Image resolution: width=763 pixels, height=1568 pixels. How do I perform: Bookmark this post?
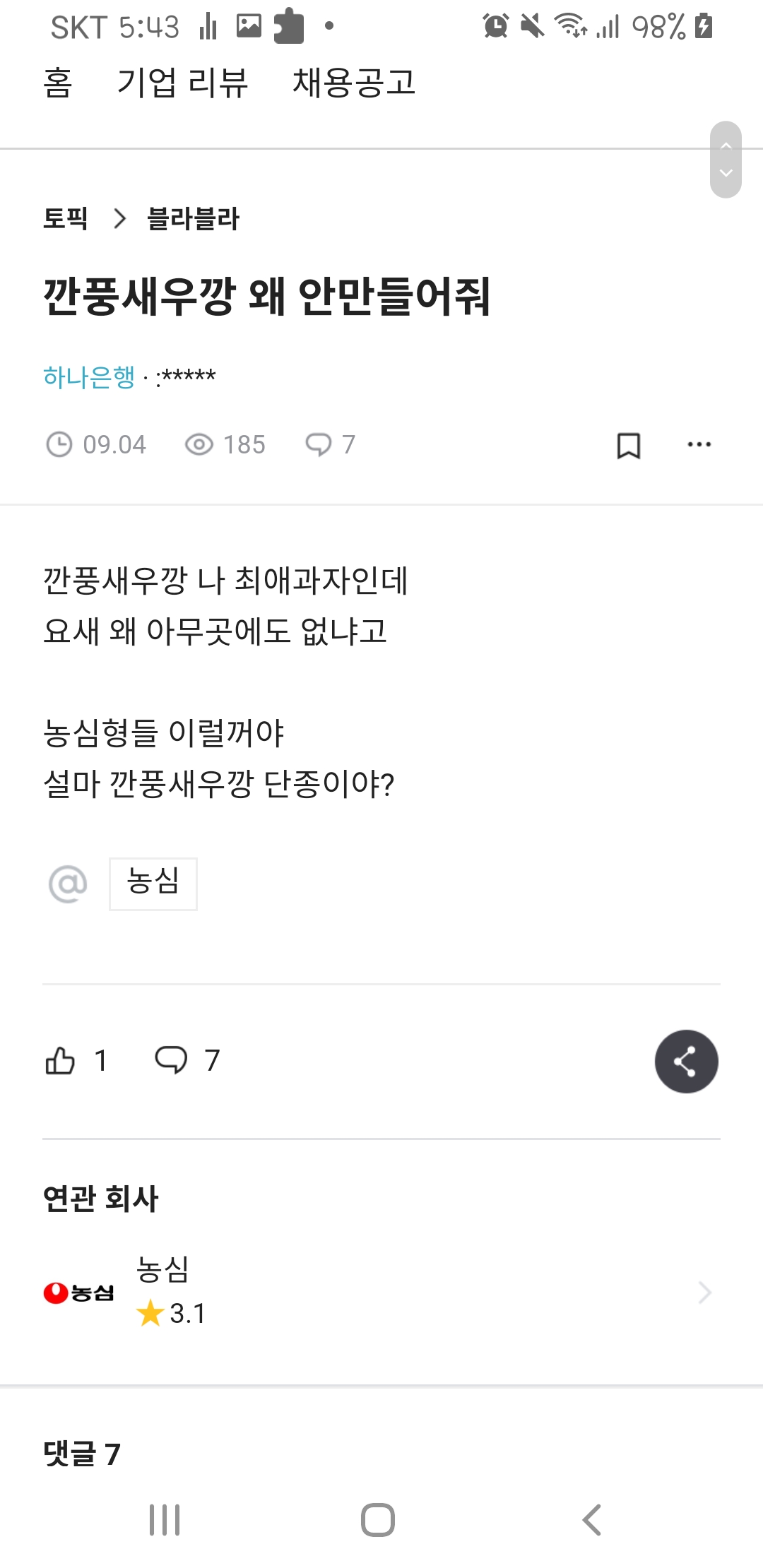[629, 446]
